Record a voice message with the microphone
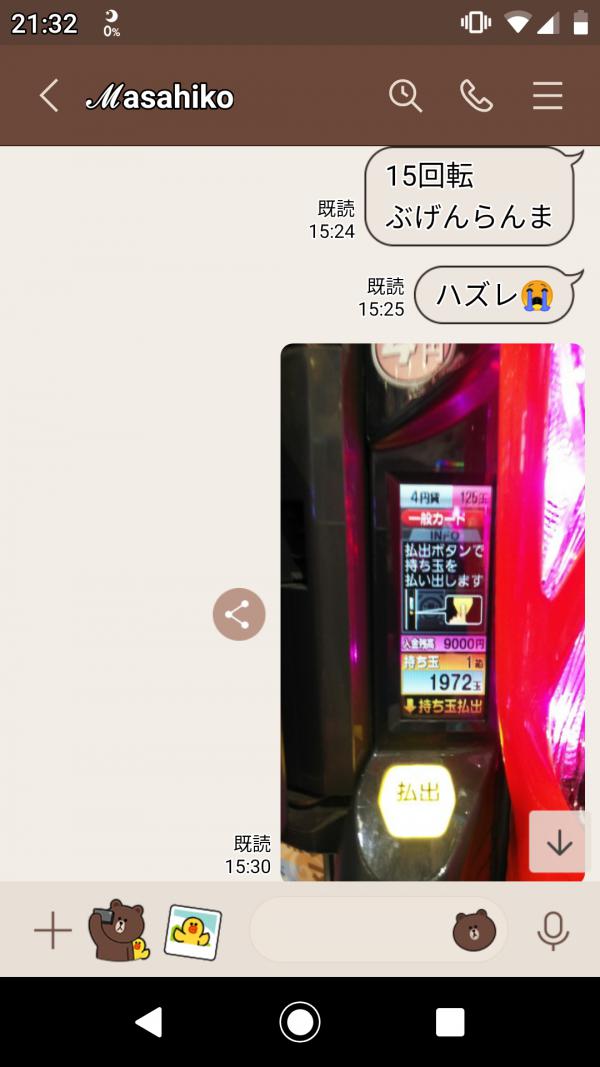 pos(553,930)
